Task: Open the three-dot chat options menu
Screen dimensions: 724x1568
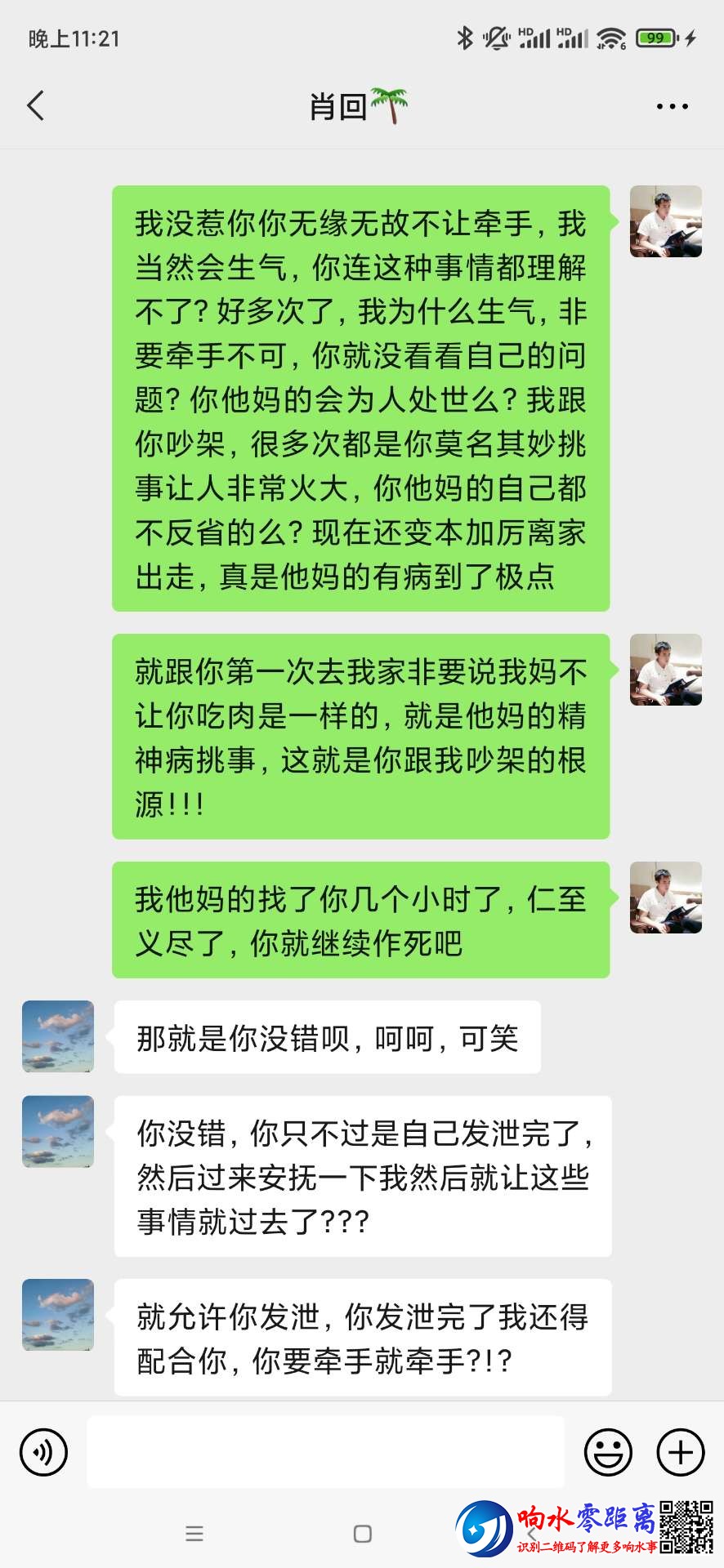Action: [x=672, y=106]
